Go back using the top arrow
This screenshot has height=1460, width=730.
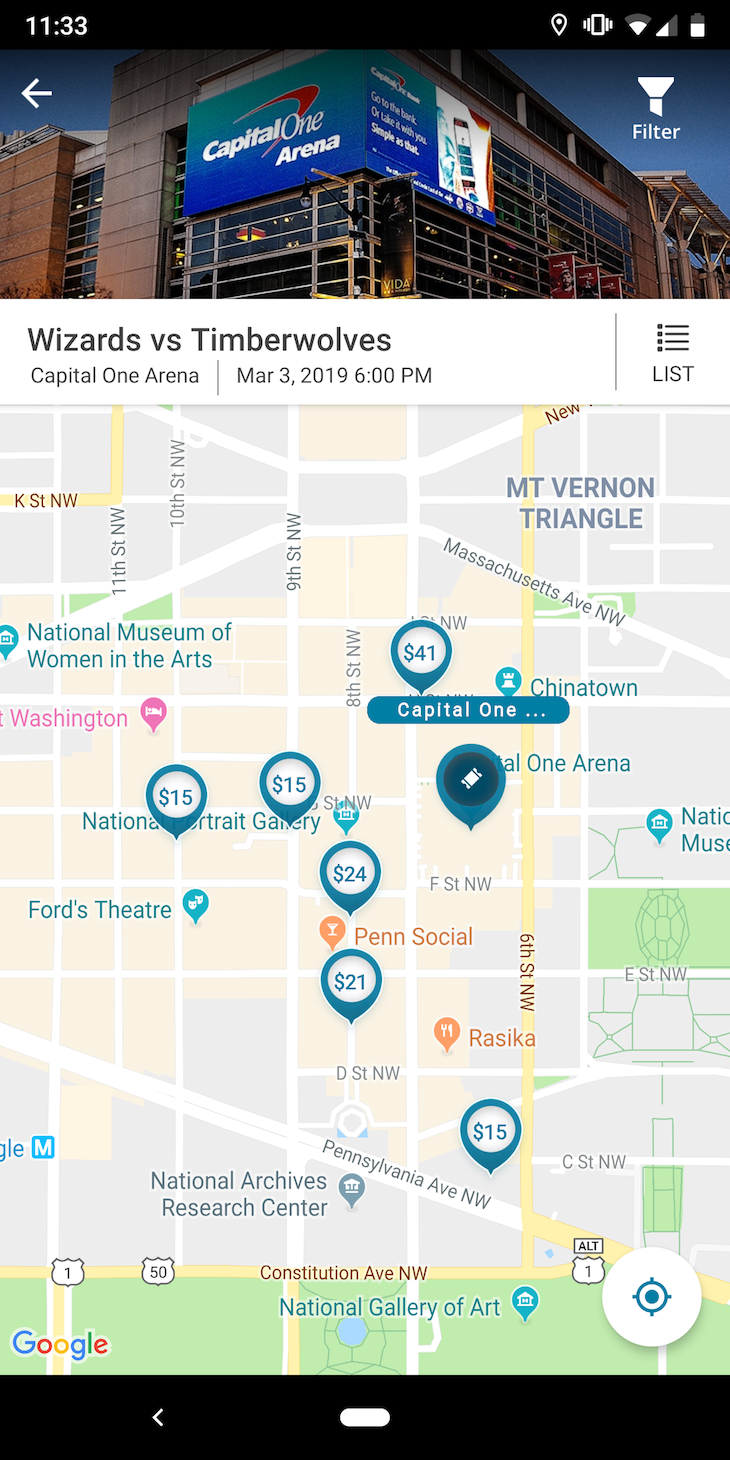point(37,94)
